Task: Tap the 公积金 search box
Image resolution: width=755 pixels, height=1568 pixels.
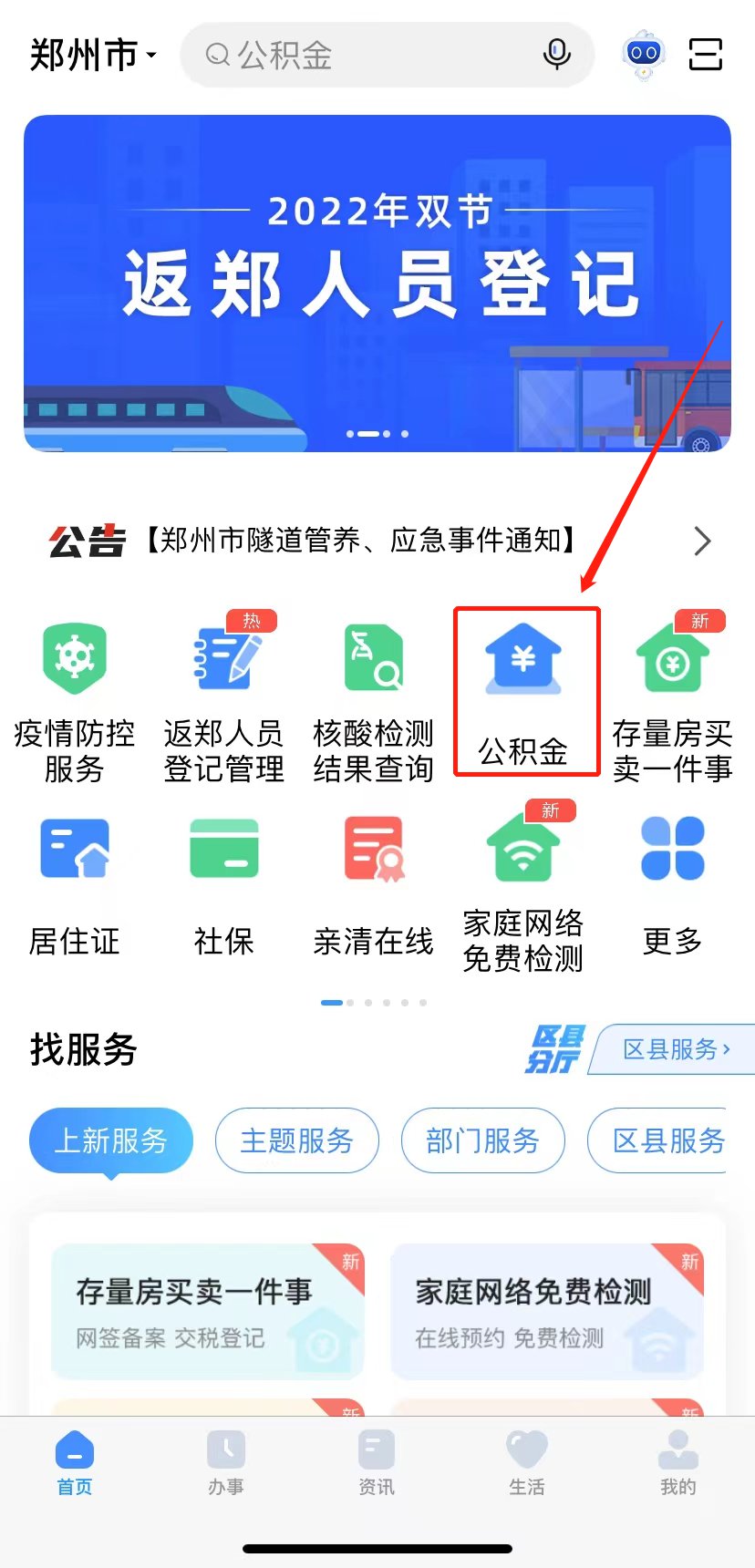Action: (x=365, y=56)
